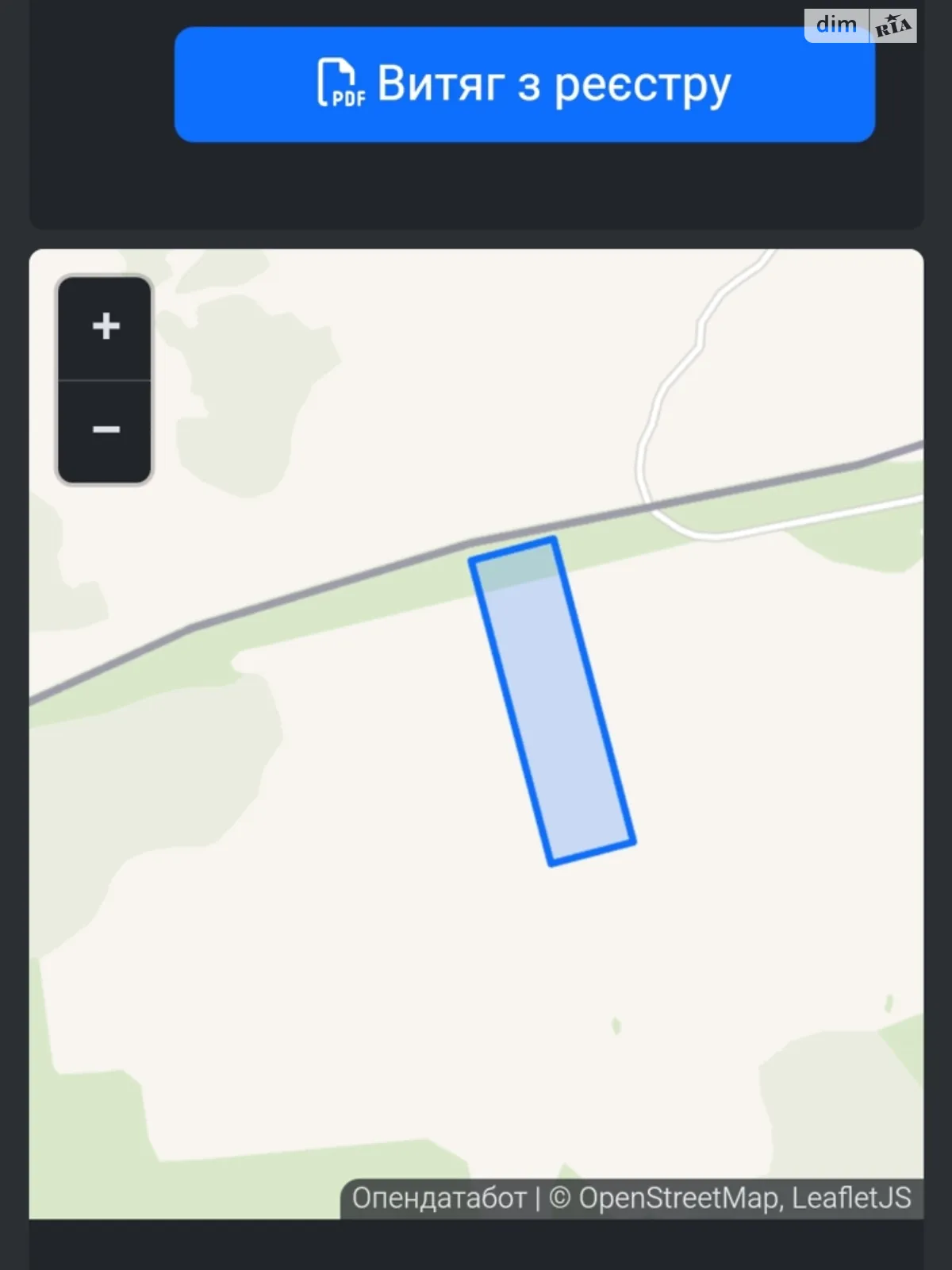Zoom out on the map
The width and height of the screenshot is (952, 1270).
click(x=105, y=430)
